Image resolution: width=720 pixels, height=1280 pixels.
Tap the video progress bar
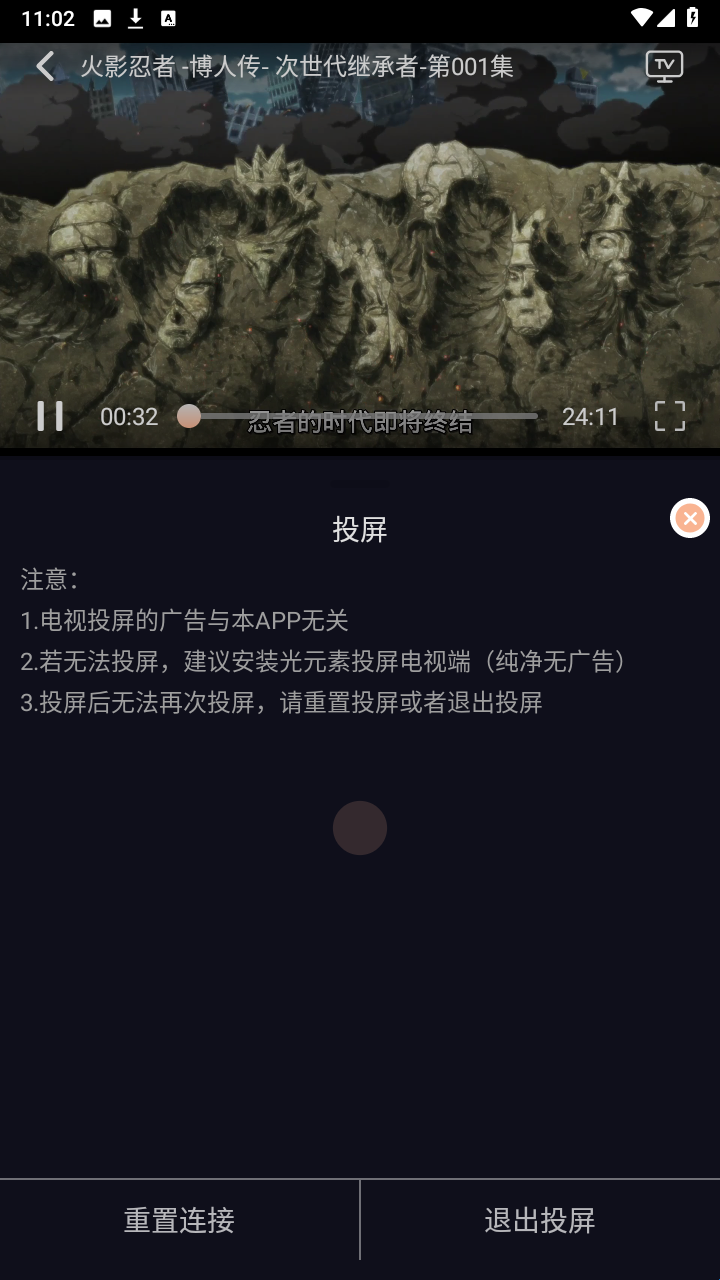point(360,416)
